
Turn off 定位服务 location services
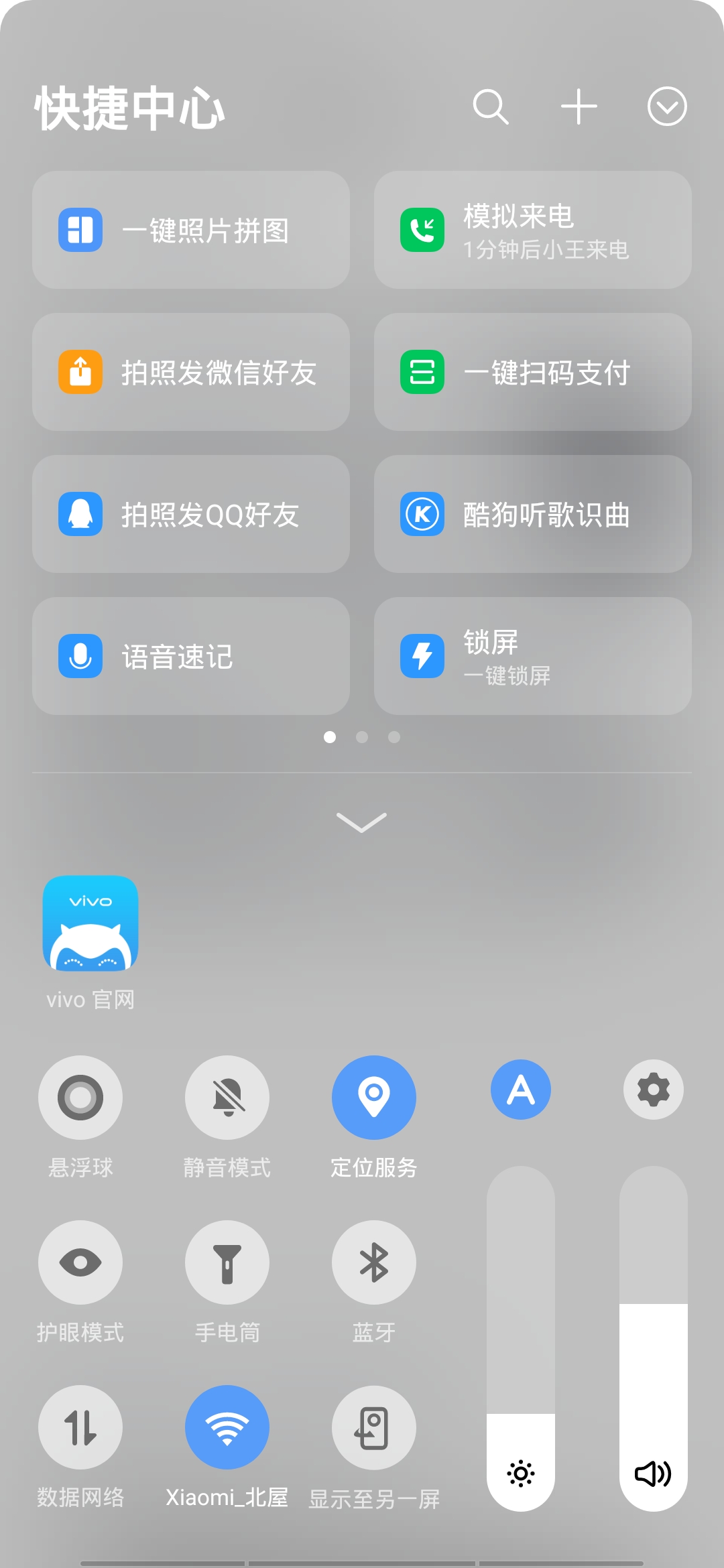pos(374,1098)
